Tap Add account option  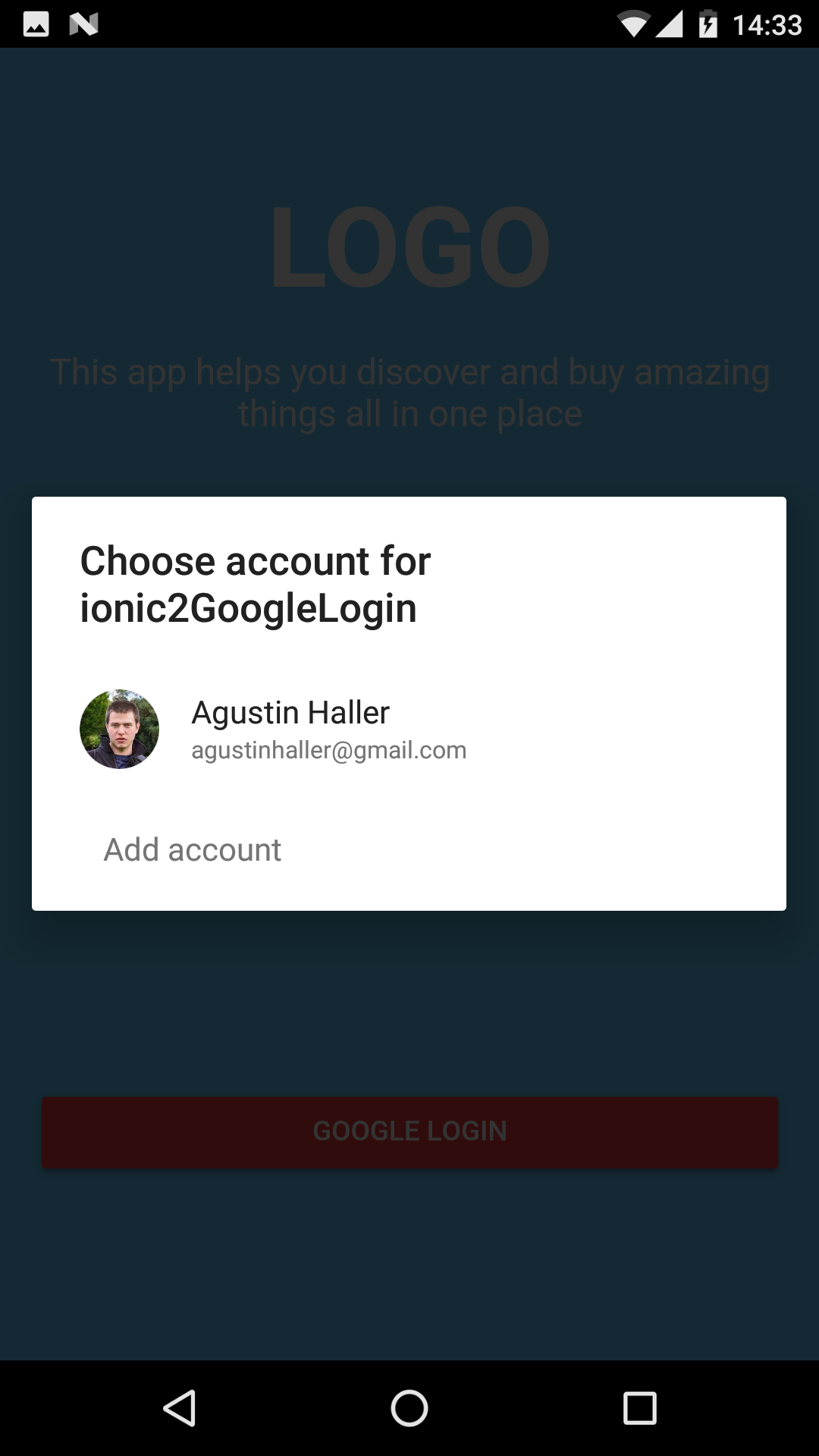click(x=409, y=849)
